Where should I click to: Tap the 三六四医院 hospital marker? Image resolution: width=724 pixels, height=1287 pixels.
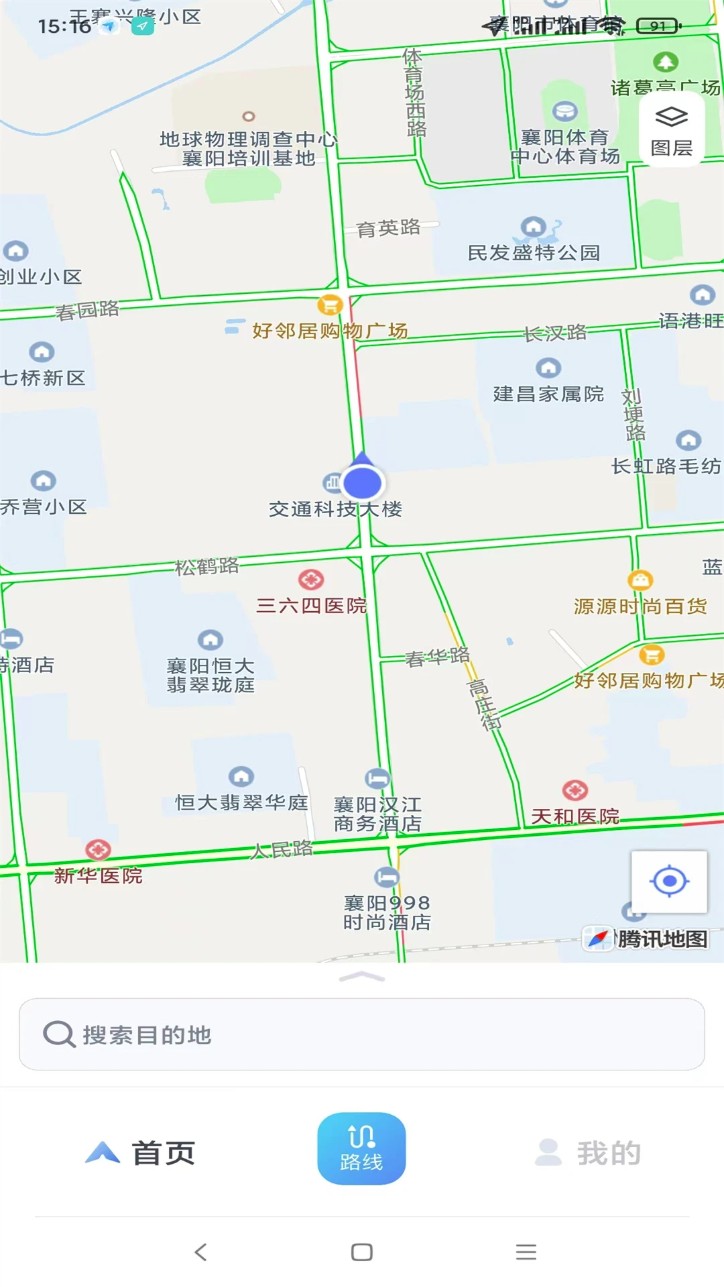click(311, 578)
